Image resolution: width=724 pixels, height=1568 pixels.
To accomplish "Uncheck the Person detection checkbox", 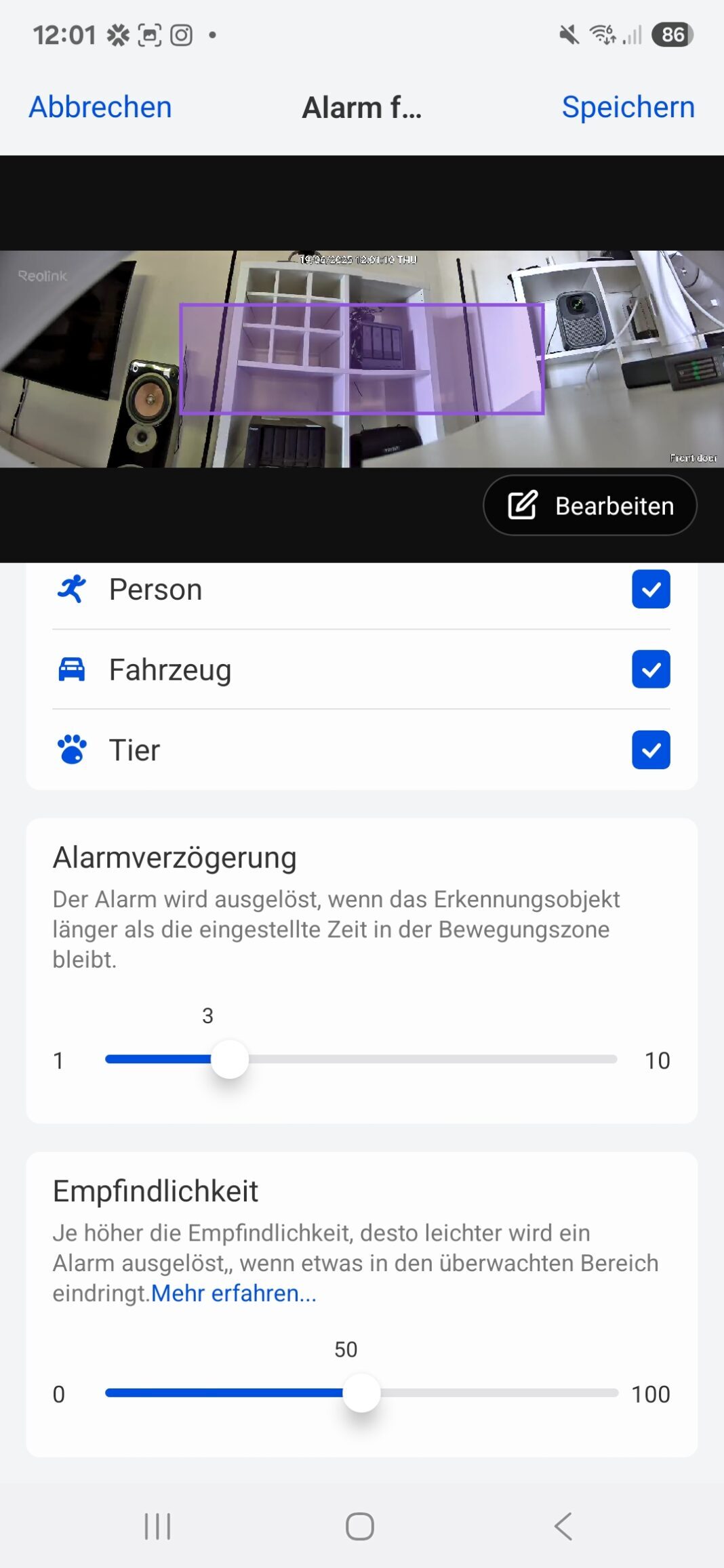I will [650, 589].
